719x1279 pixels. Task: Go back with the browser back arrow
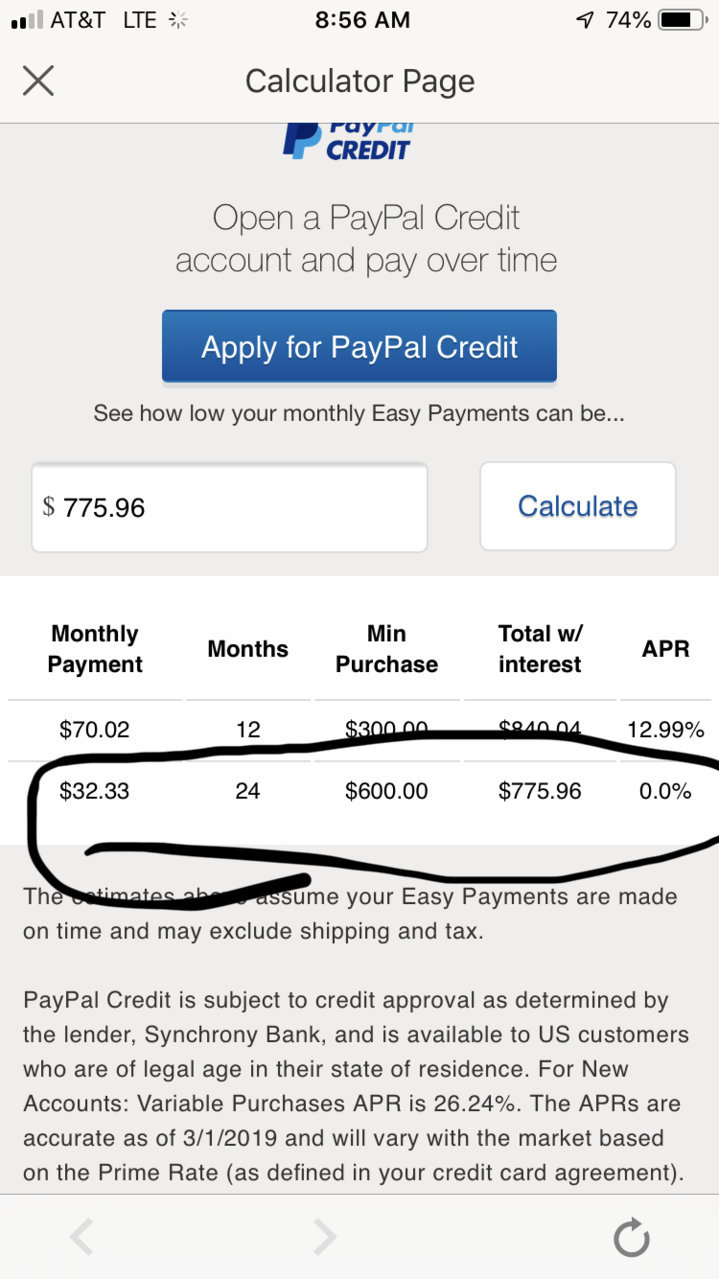82,1237
